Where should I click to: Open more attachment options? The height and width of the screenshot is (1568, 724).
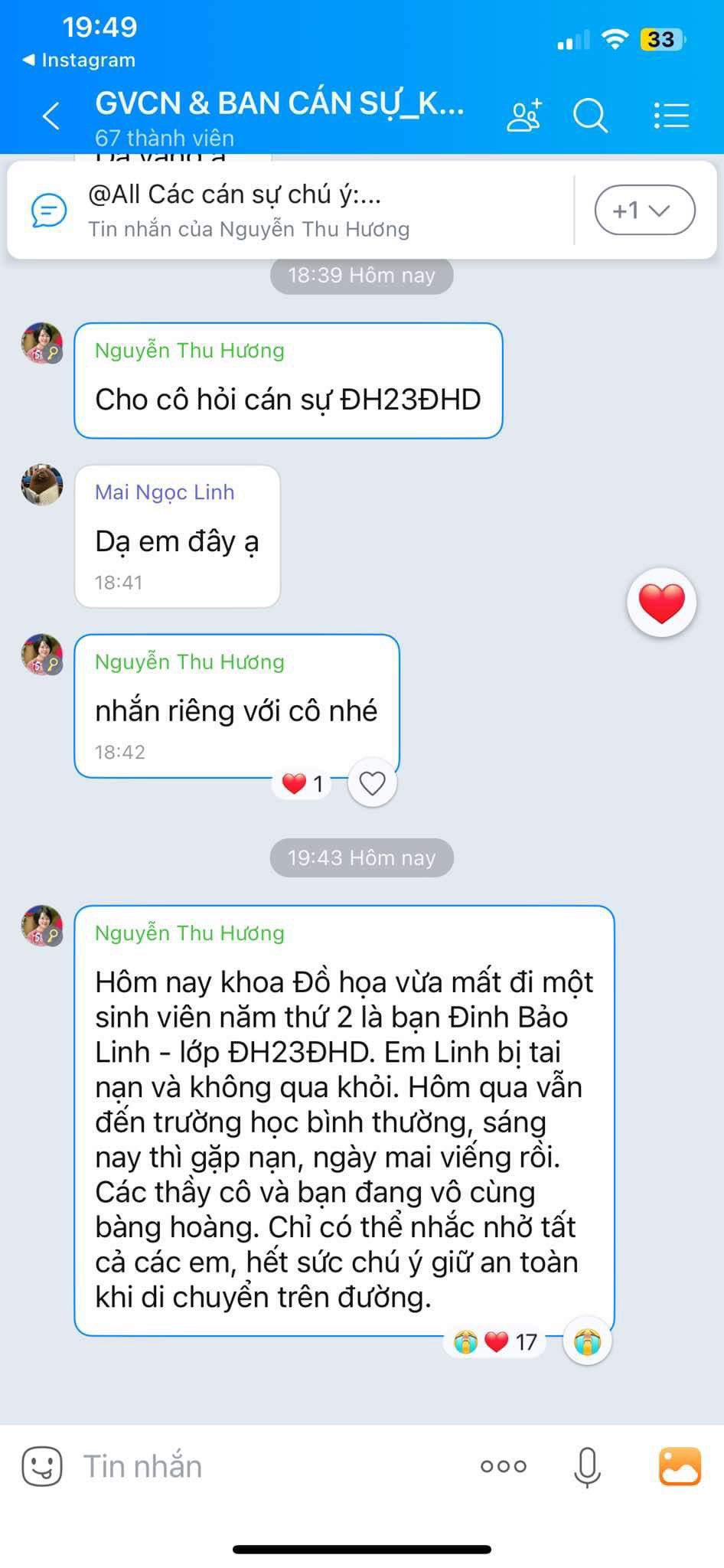tap(503, 1466)
